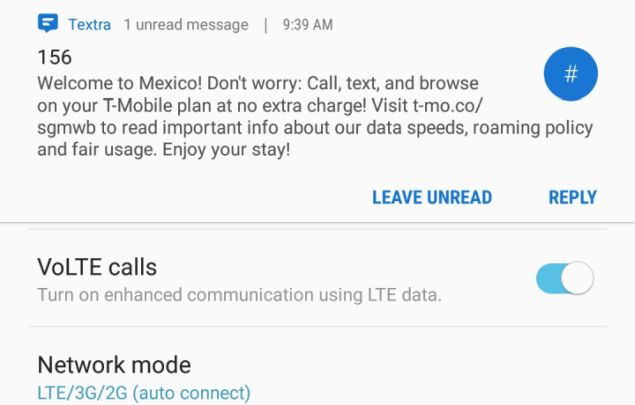Tap the blue contact avatar icon

pos(571,77)
